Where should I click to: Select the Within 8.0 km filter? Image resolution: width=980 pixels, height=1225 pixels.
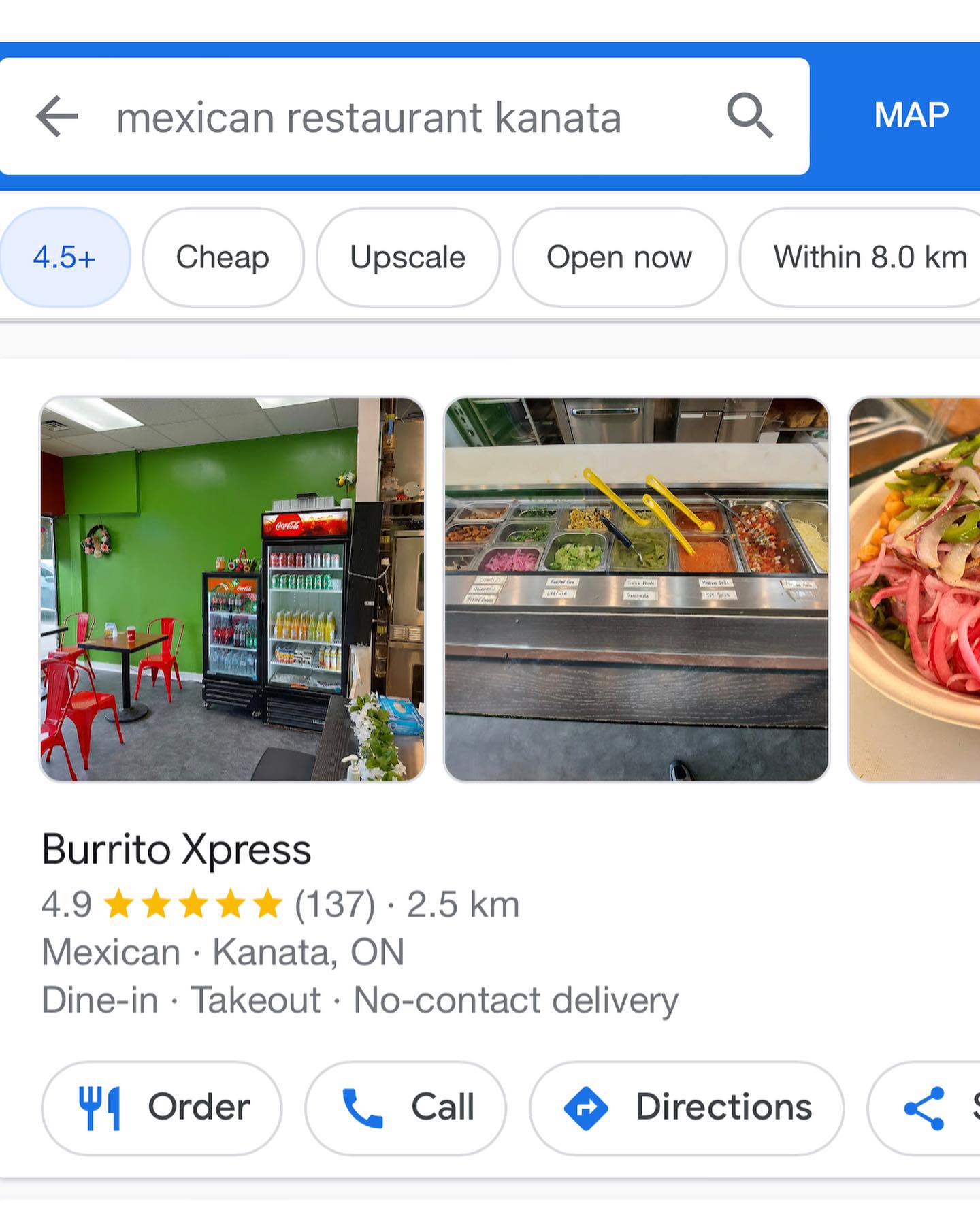pos(868,257)
